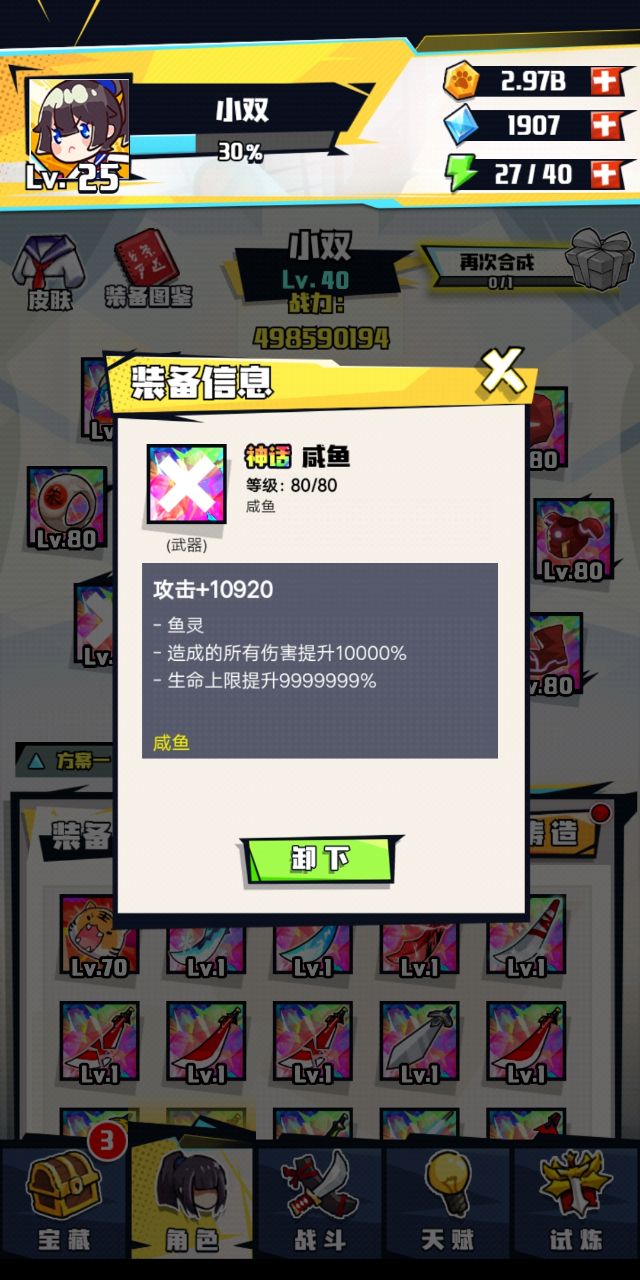Close the 装备信息 dialog
Screen dimensions: 640x1280
click(502, 371)
